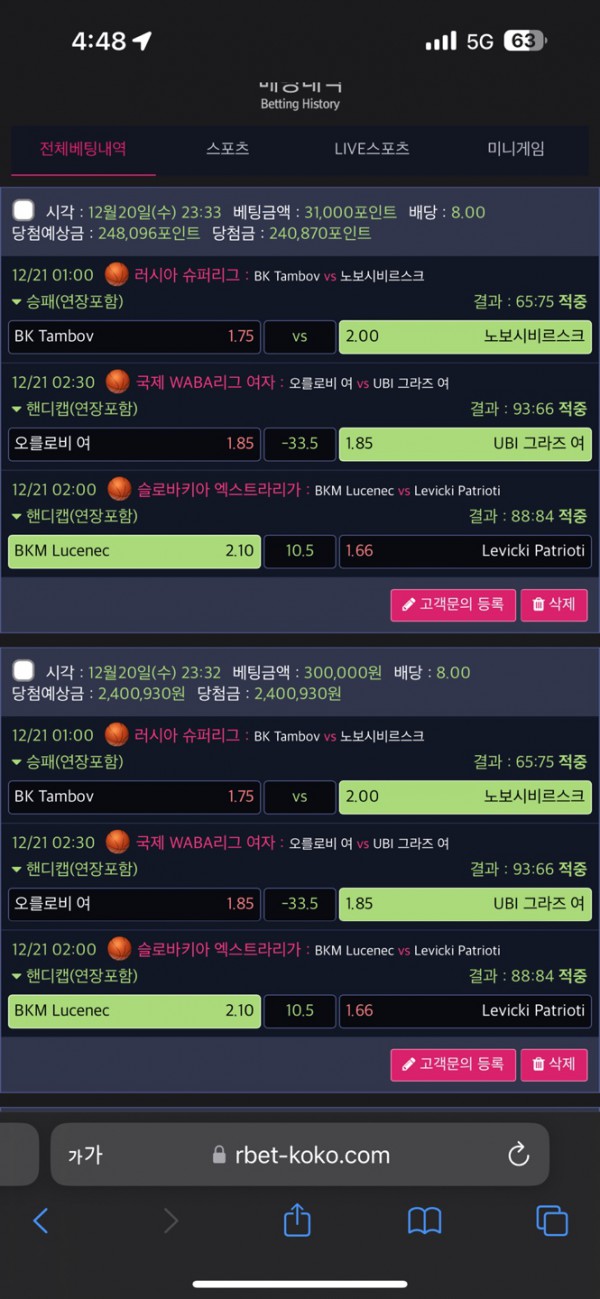Tap 삭제 under the 300,000원 bet

pyautogui.click(x=553, y=1065)
